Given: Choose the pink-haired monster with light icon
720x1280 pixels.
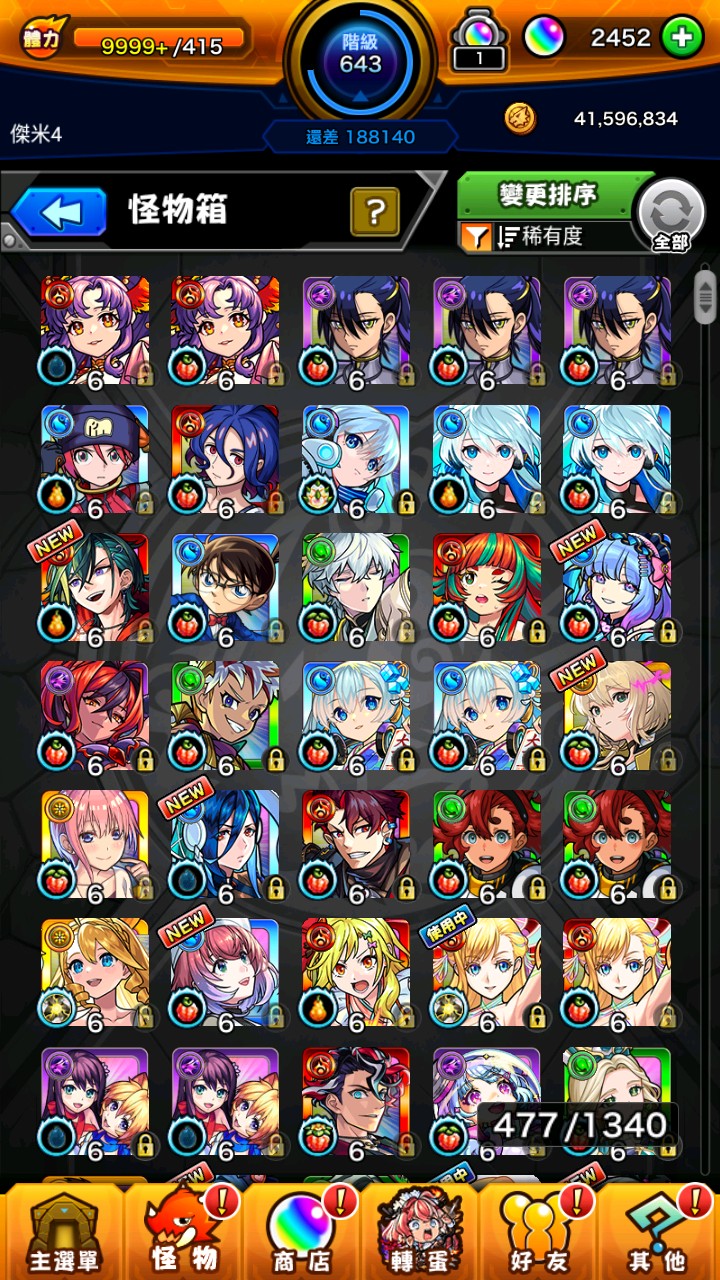Looking at the screenshot, I should [94, 844].
